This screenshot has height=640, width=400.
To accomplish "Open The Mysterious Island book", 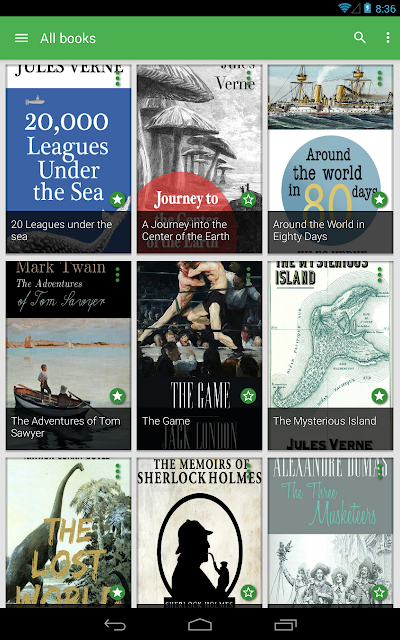I will coord(331,356).
